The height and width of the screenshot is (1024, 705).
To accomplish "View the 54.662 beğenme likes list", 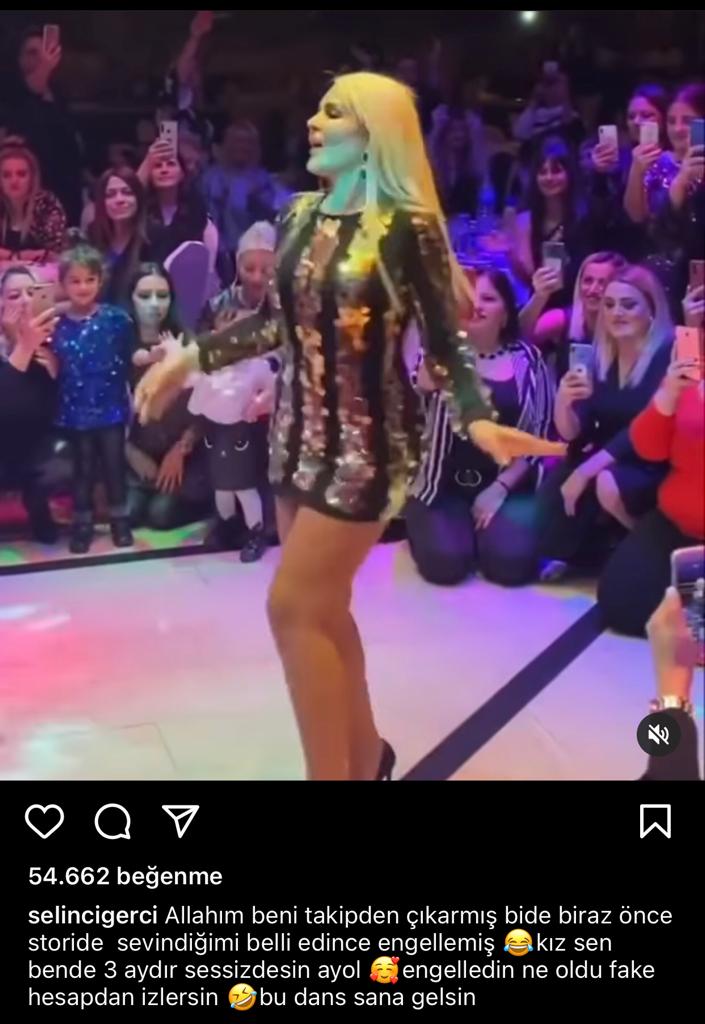I will pyautogui.click(x=125, y=876).
